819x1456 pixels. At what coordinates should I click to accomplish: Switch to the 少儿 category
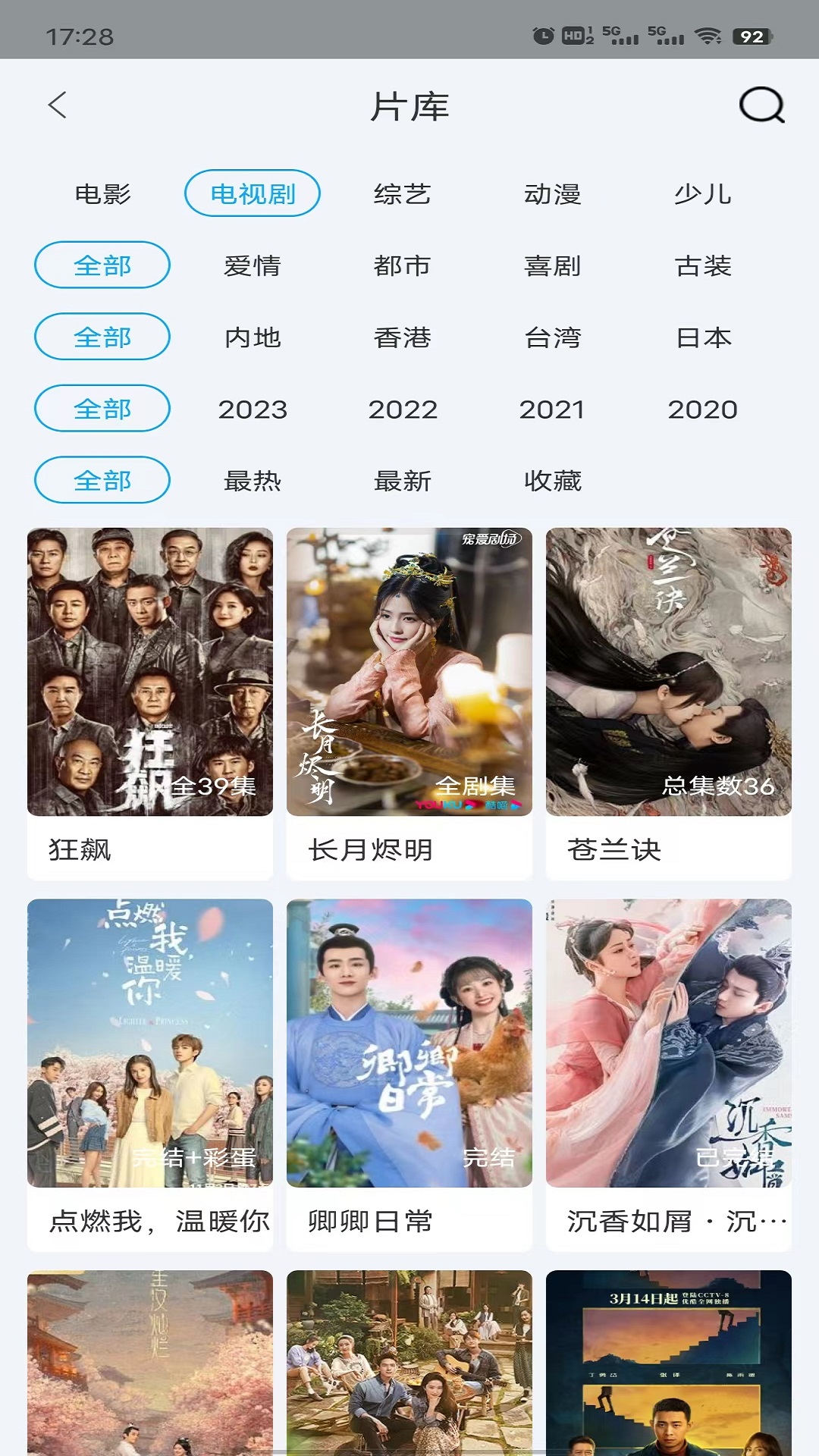click(x=703, y=194)
